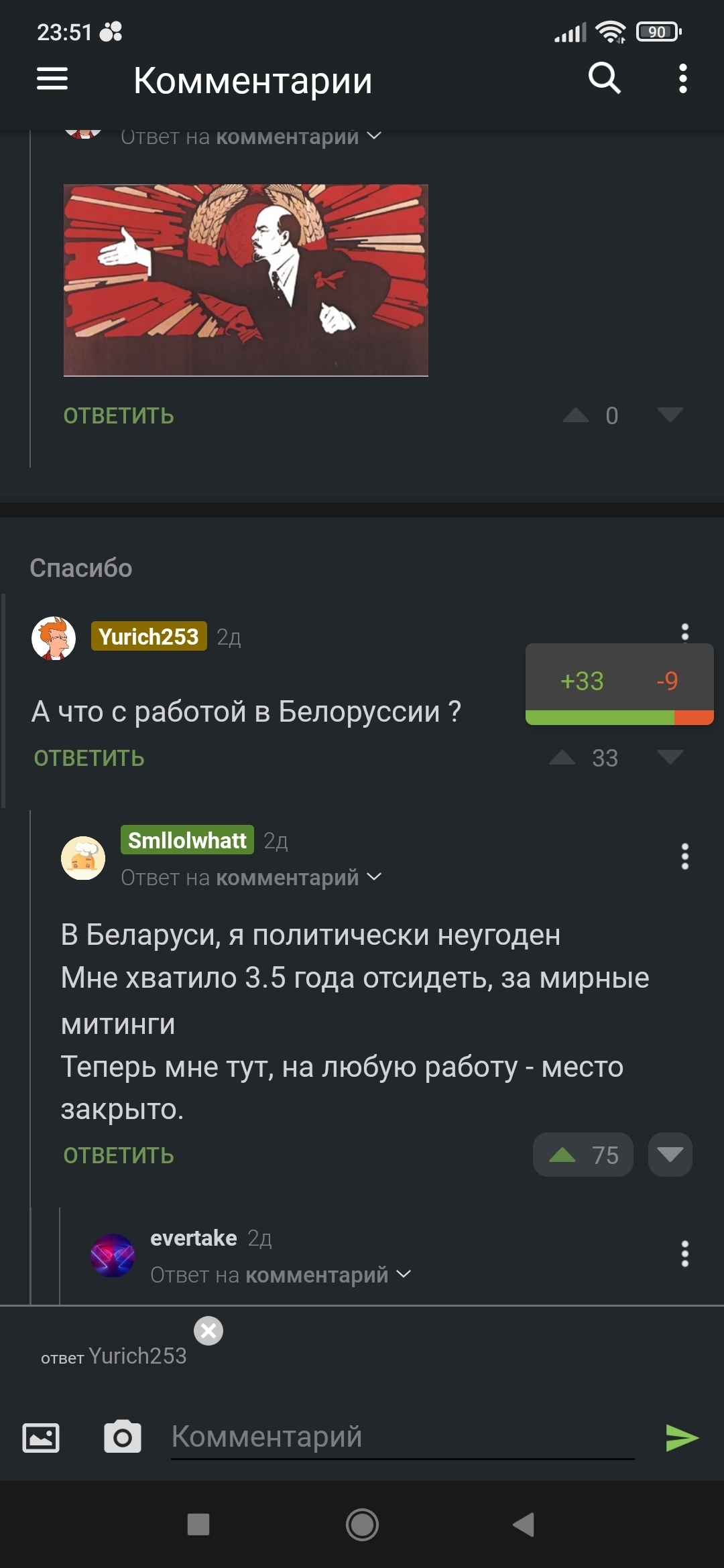This screenshot has width=724, height=1568.
Task: Downvote the comment with the Lenin image
Action: [x=670, y=415]
